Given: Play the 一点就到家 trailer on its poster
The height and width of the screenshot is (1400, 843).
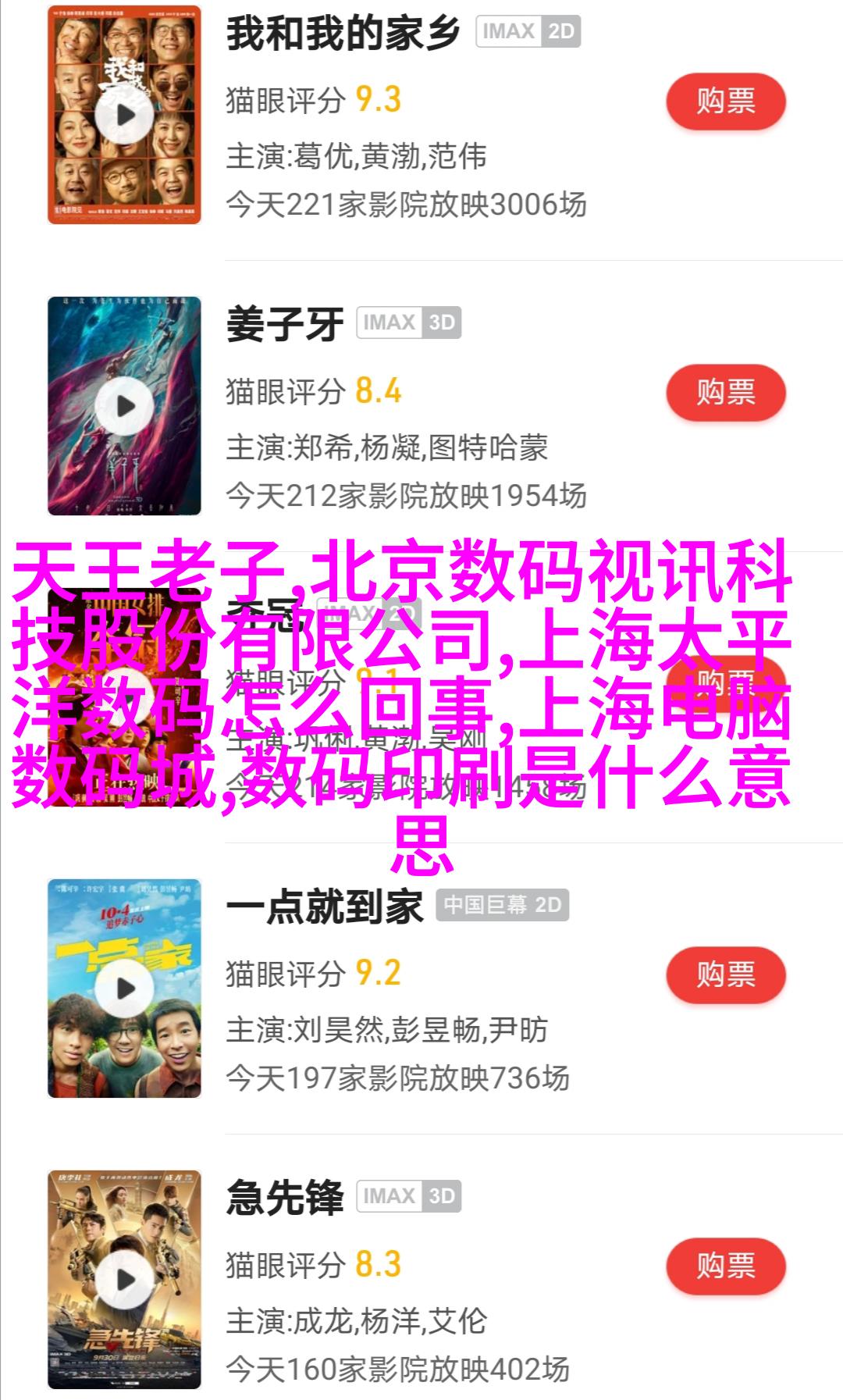Looking at the screenshot, I should coord(125,989).
